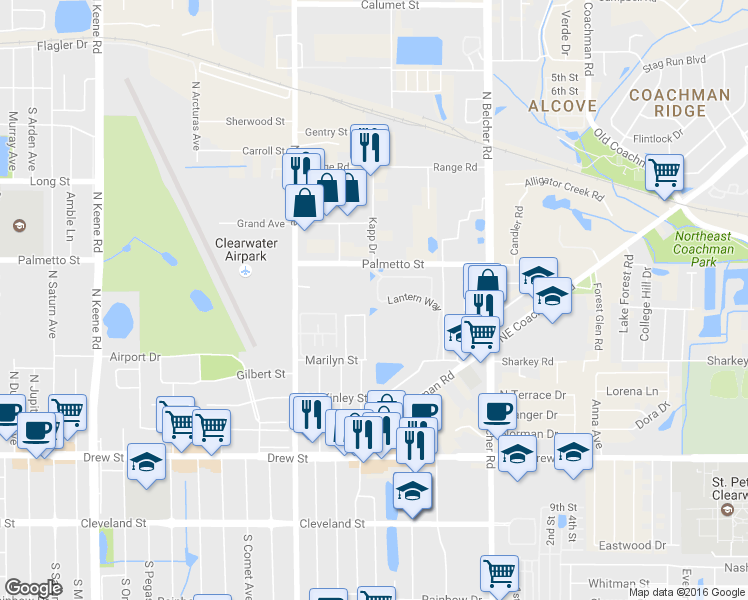748x600 pixels.
Task: Open the shopping cart marker below Lantern Way
Action: pos(481,334)
